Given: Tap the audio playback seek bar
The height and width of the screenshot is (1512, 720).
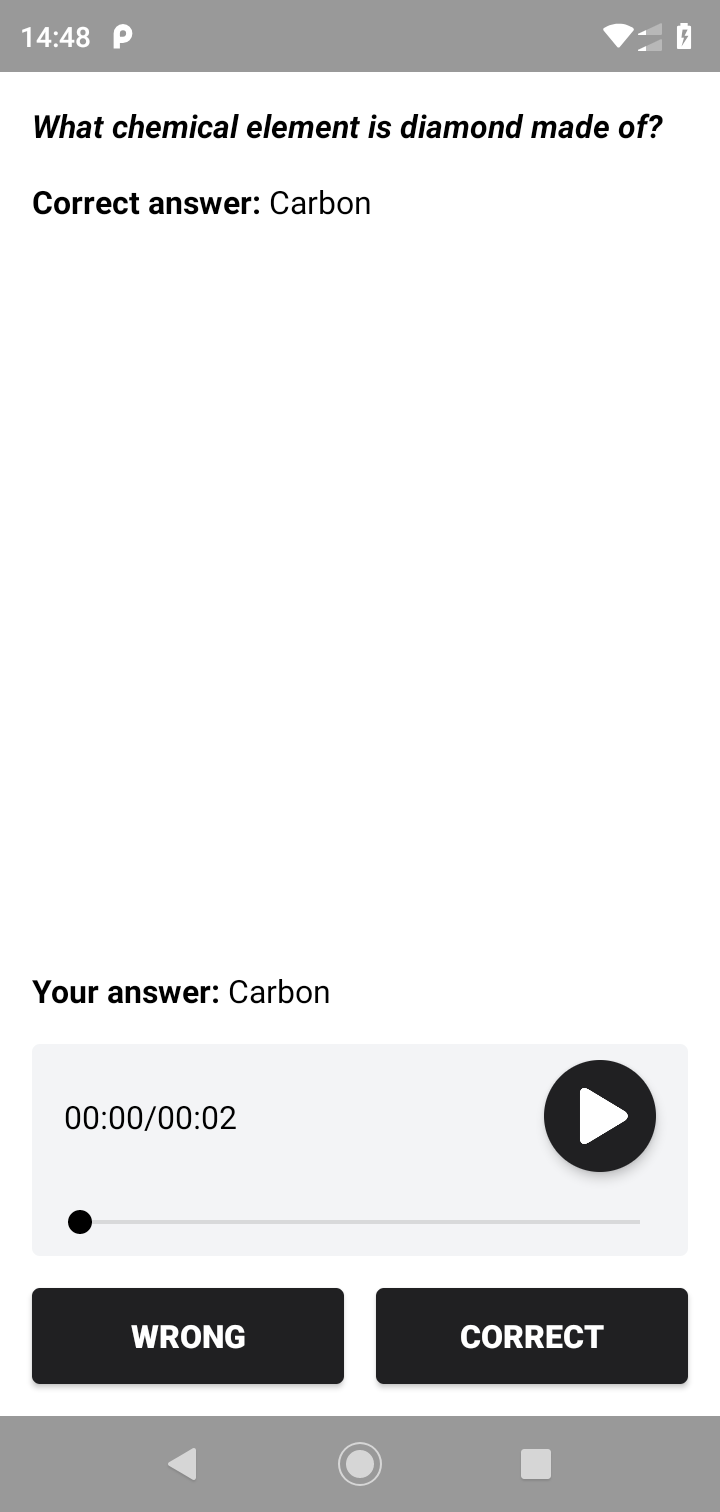Looking at the screenshot, I should [x=360, y=1222].
